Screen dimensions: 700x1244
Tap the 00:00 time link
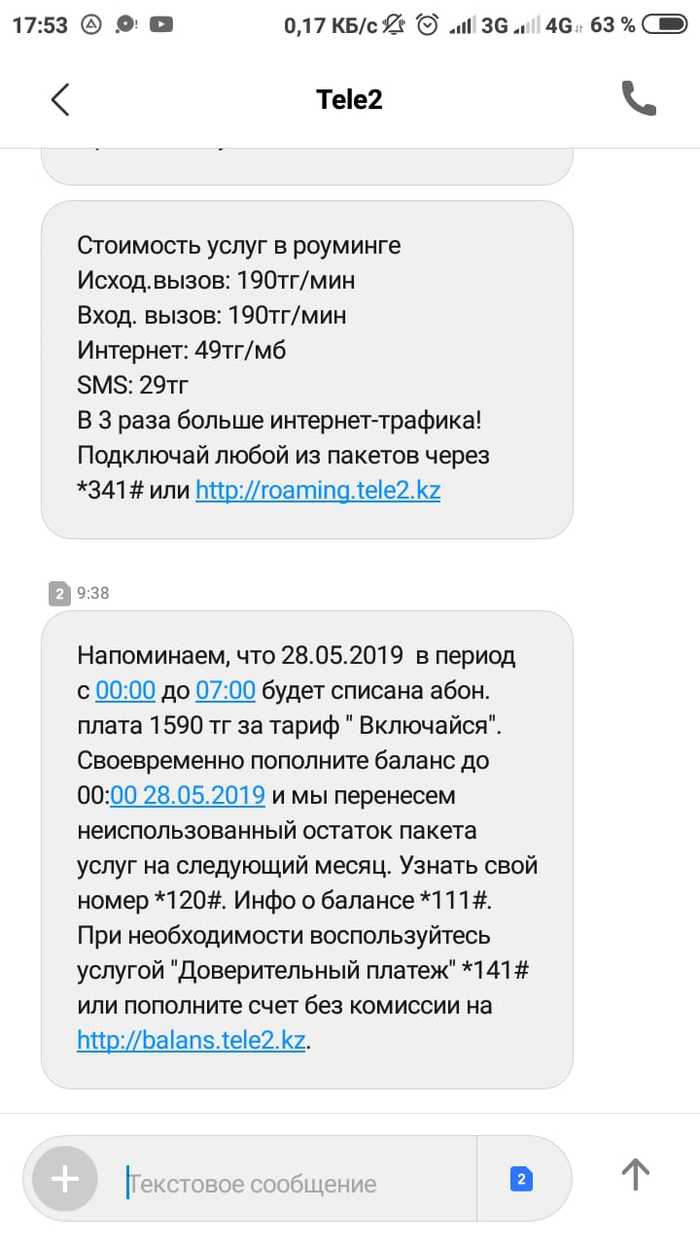[x=125, y=690]
